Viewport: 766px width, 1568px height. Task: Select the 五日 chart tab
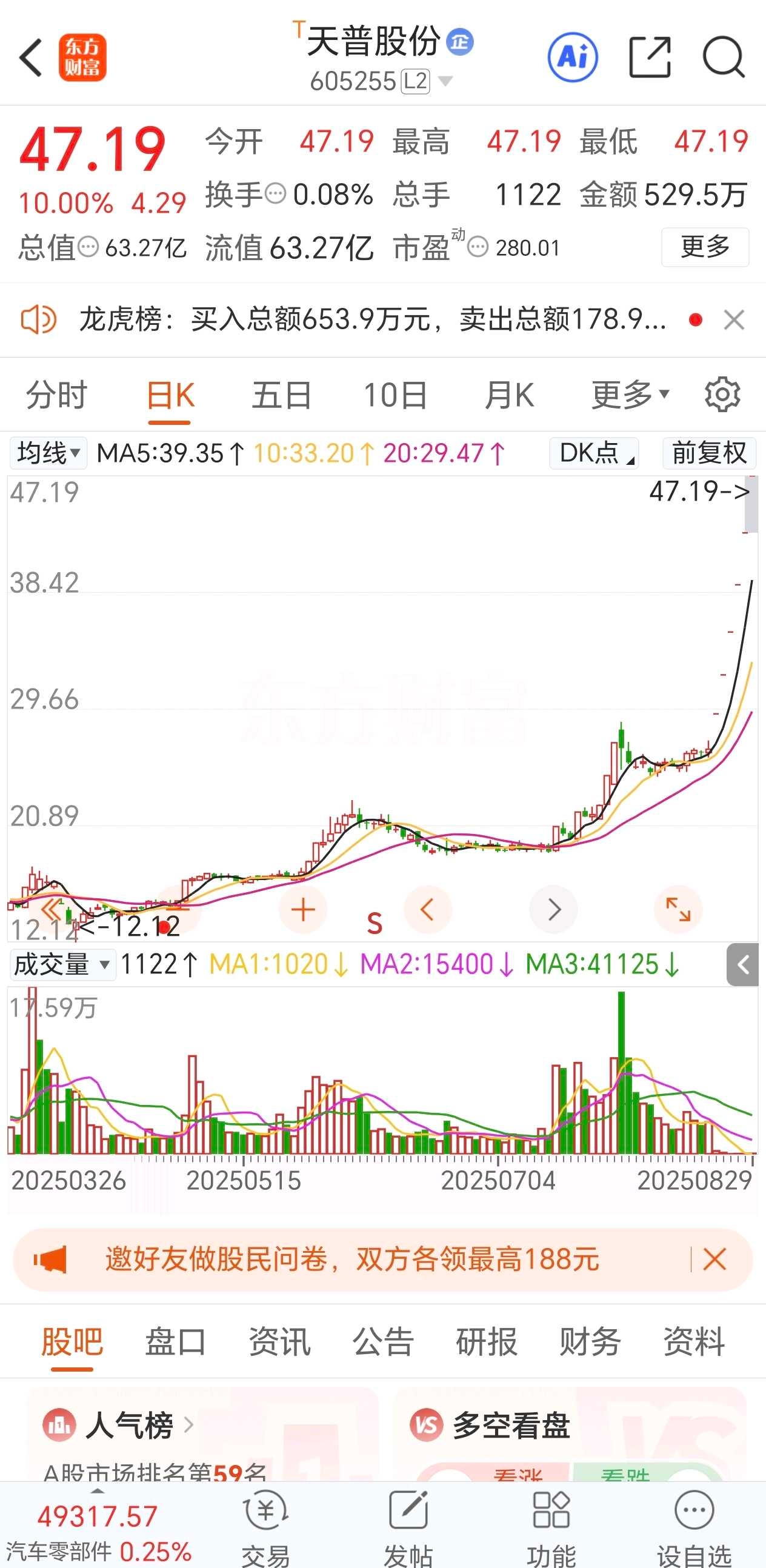click(x=282, y=395)
